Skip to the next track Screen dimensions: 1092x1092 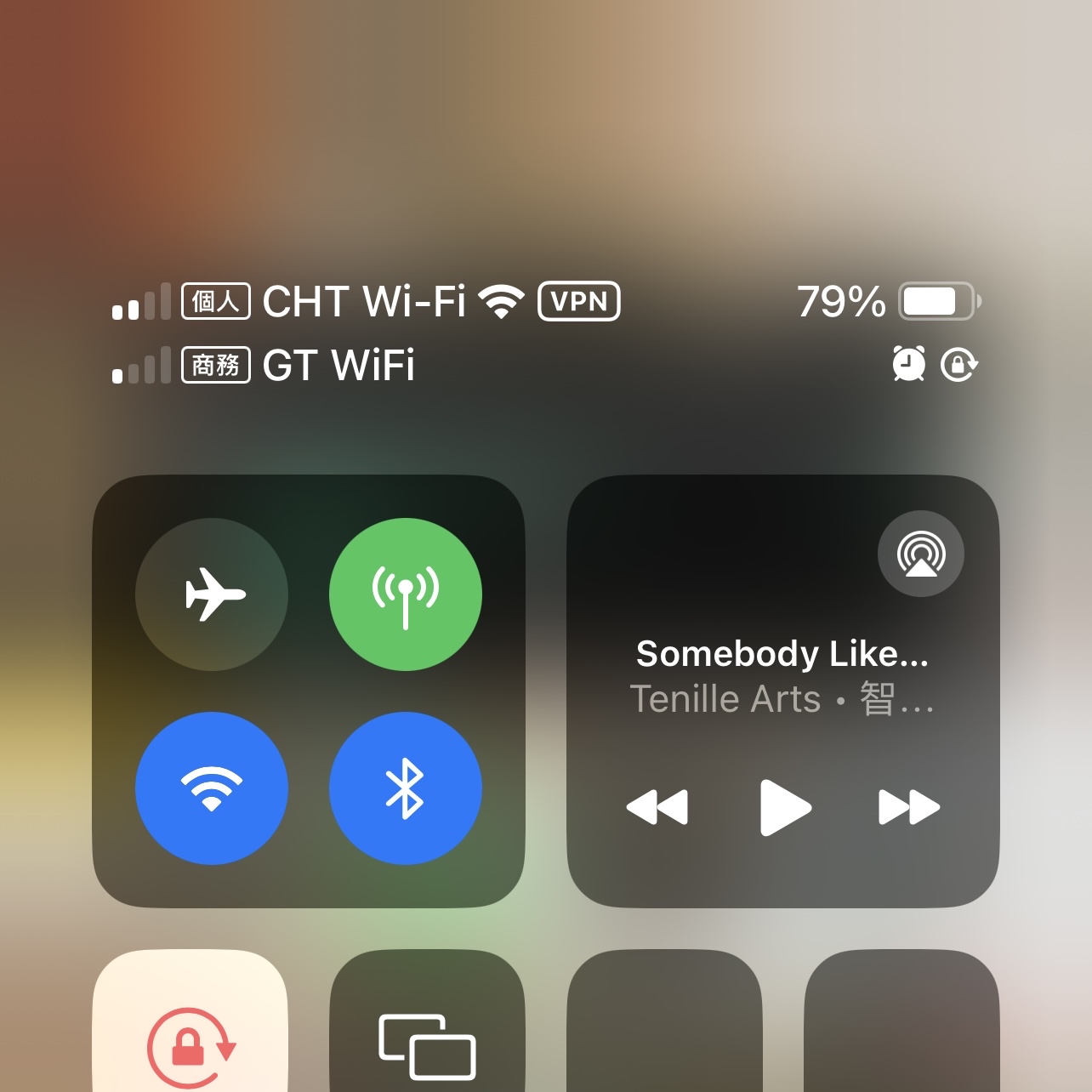click(x=908, y=807)
